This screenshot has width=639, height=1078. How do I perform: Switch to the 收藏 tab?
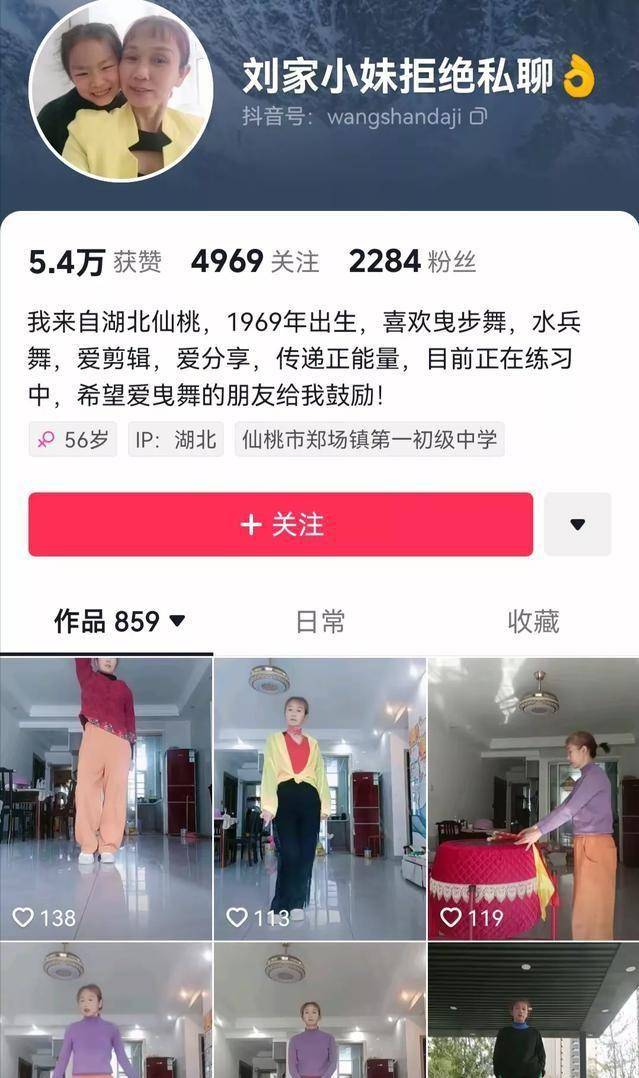click(x=533, y=621)
